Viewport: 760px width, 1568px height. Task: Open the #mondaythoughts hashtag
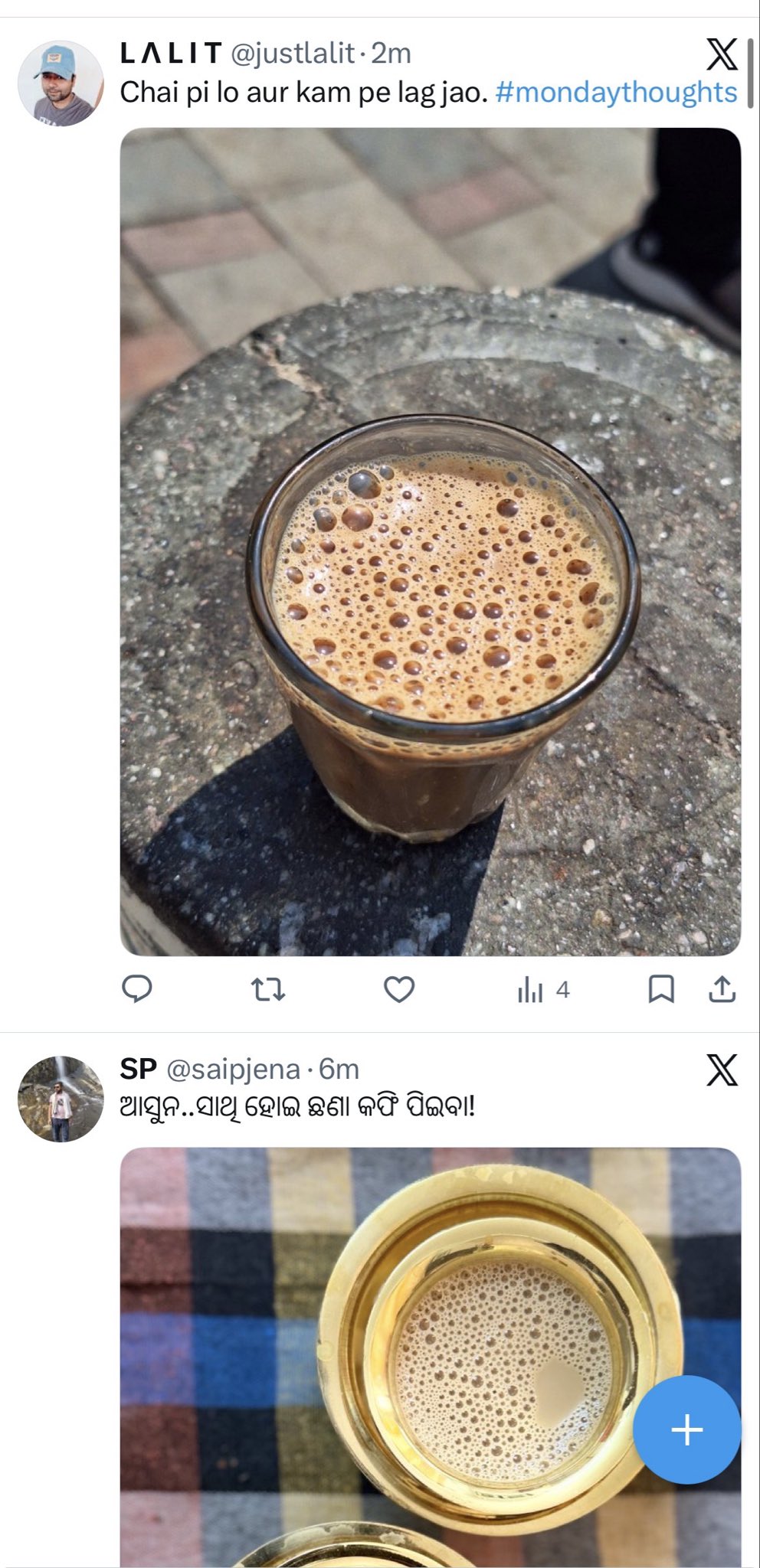[x=616, y=92]
